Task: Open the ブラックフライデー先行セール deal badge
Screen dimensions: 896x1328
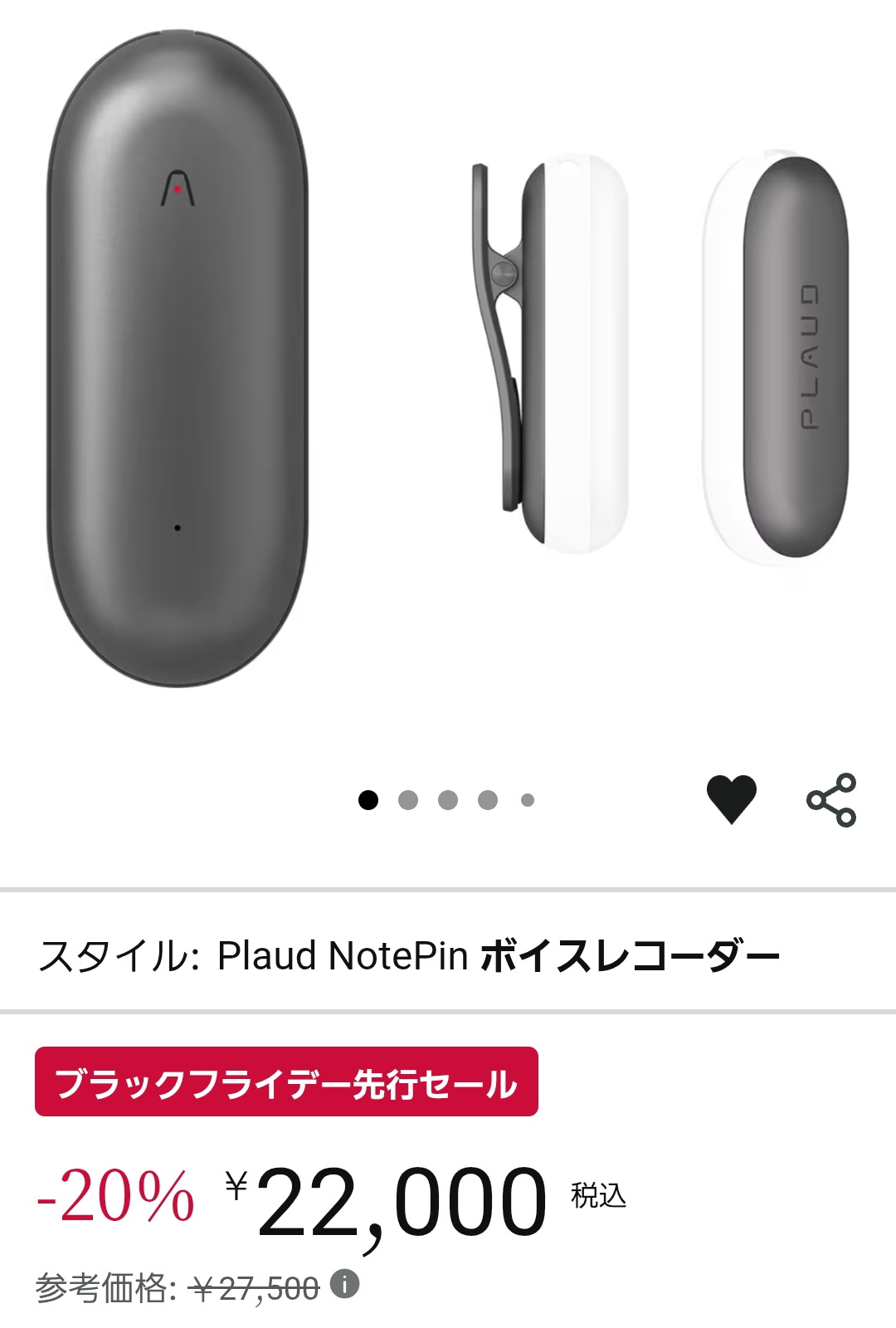Action: coord(286,1082)
